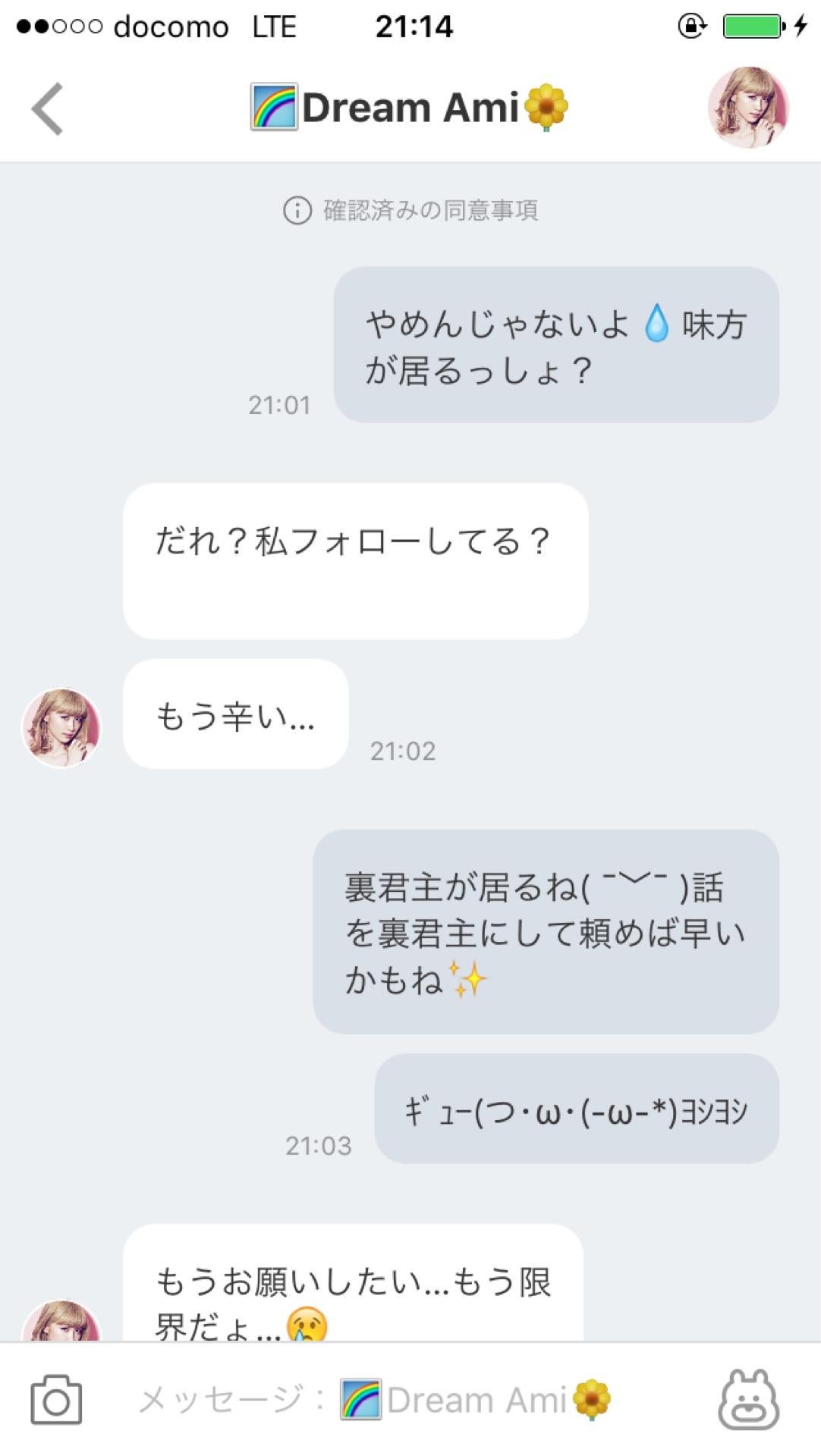Select the もう辛い… message bubble
The image size is (821, 1456).
[235, 714]
